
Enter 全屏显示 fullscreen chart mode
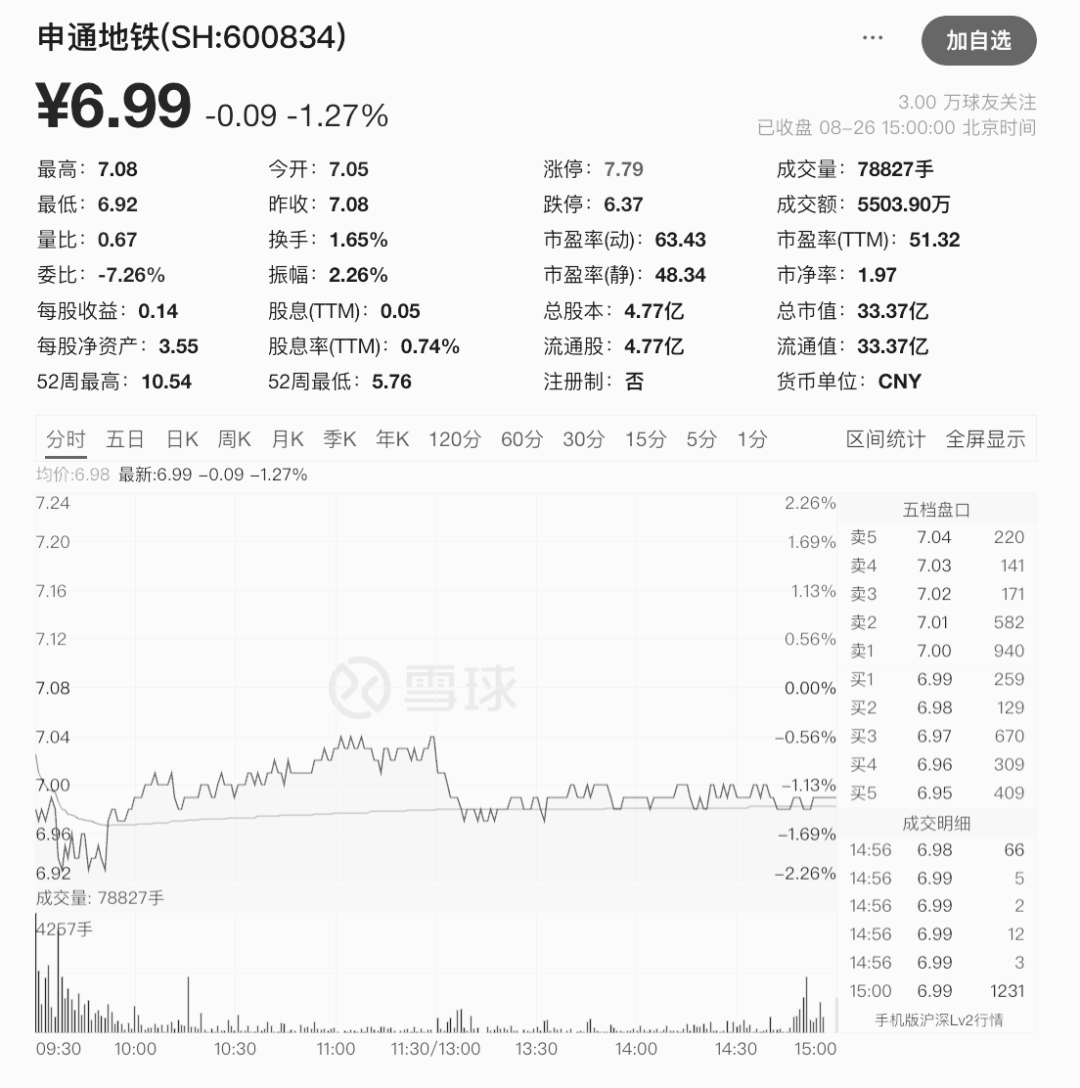pos(985,439)
